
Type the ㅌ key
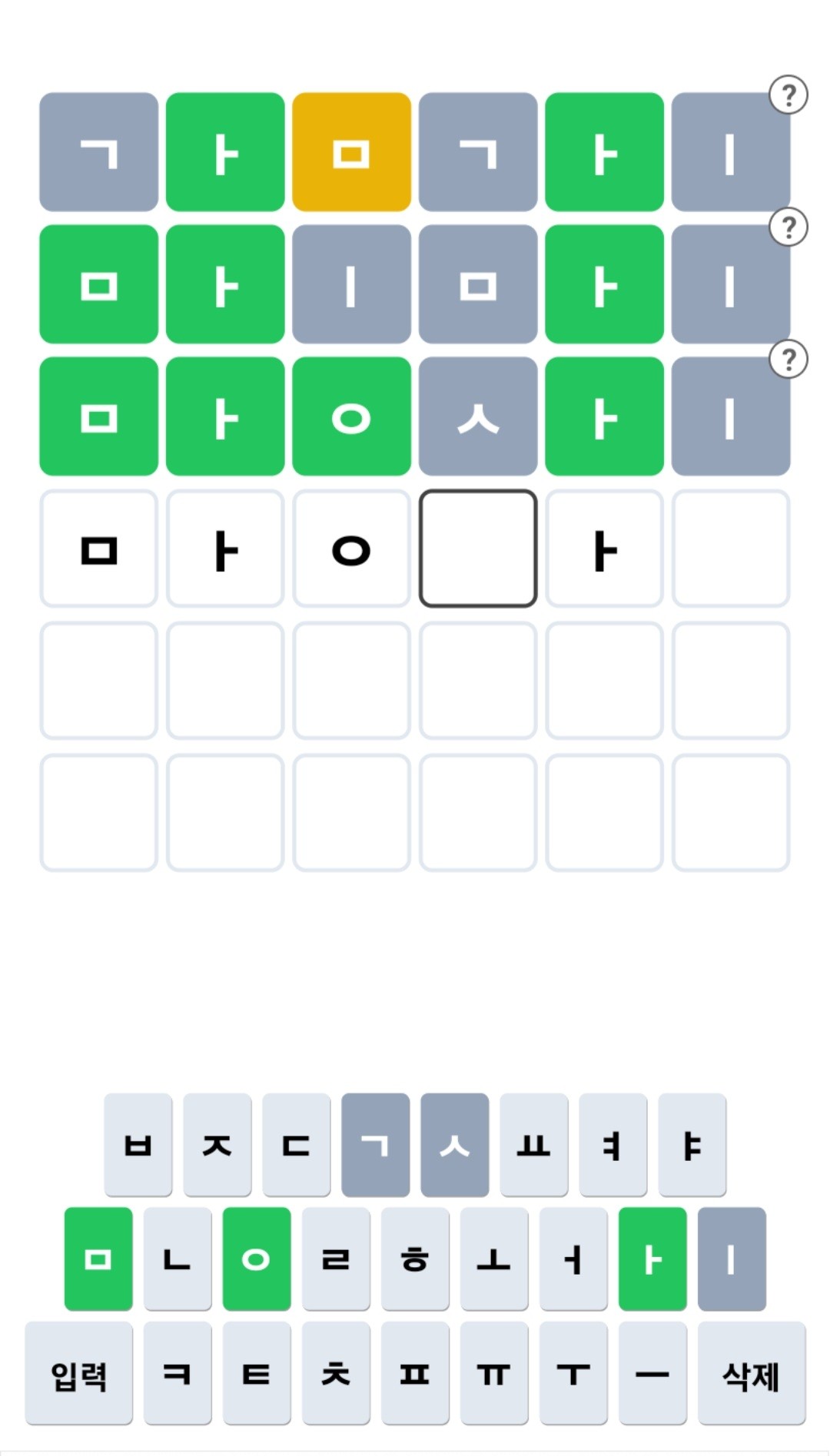[x=257, y=1373]
